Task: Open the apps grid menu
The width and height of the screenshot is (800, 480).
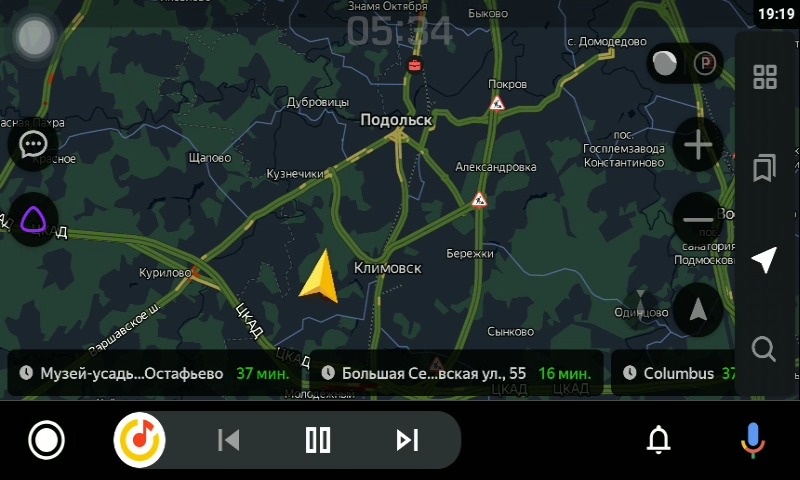Action: pos(765,77)
